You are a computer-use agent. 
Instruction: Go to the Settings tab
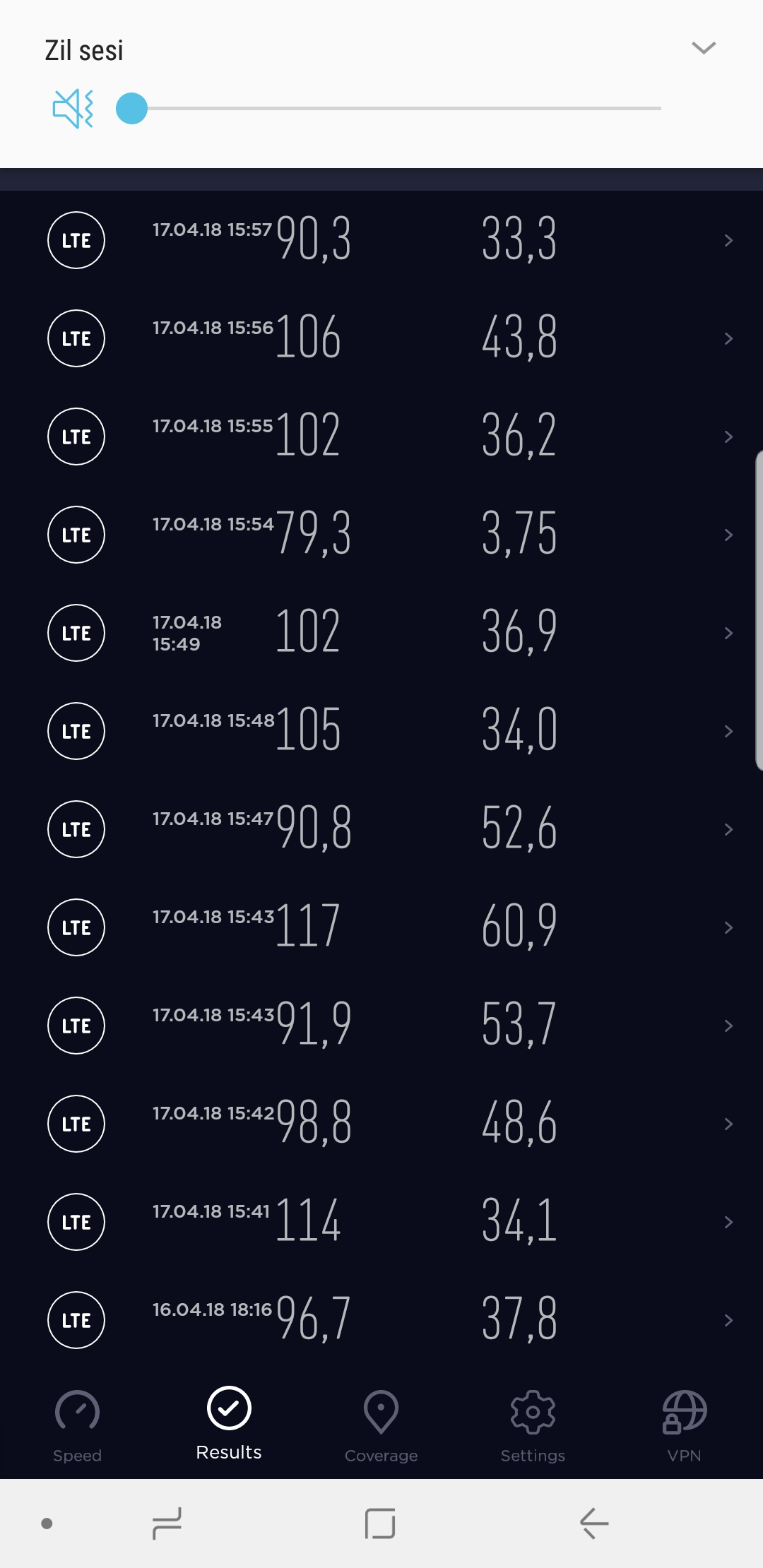533,1426
